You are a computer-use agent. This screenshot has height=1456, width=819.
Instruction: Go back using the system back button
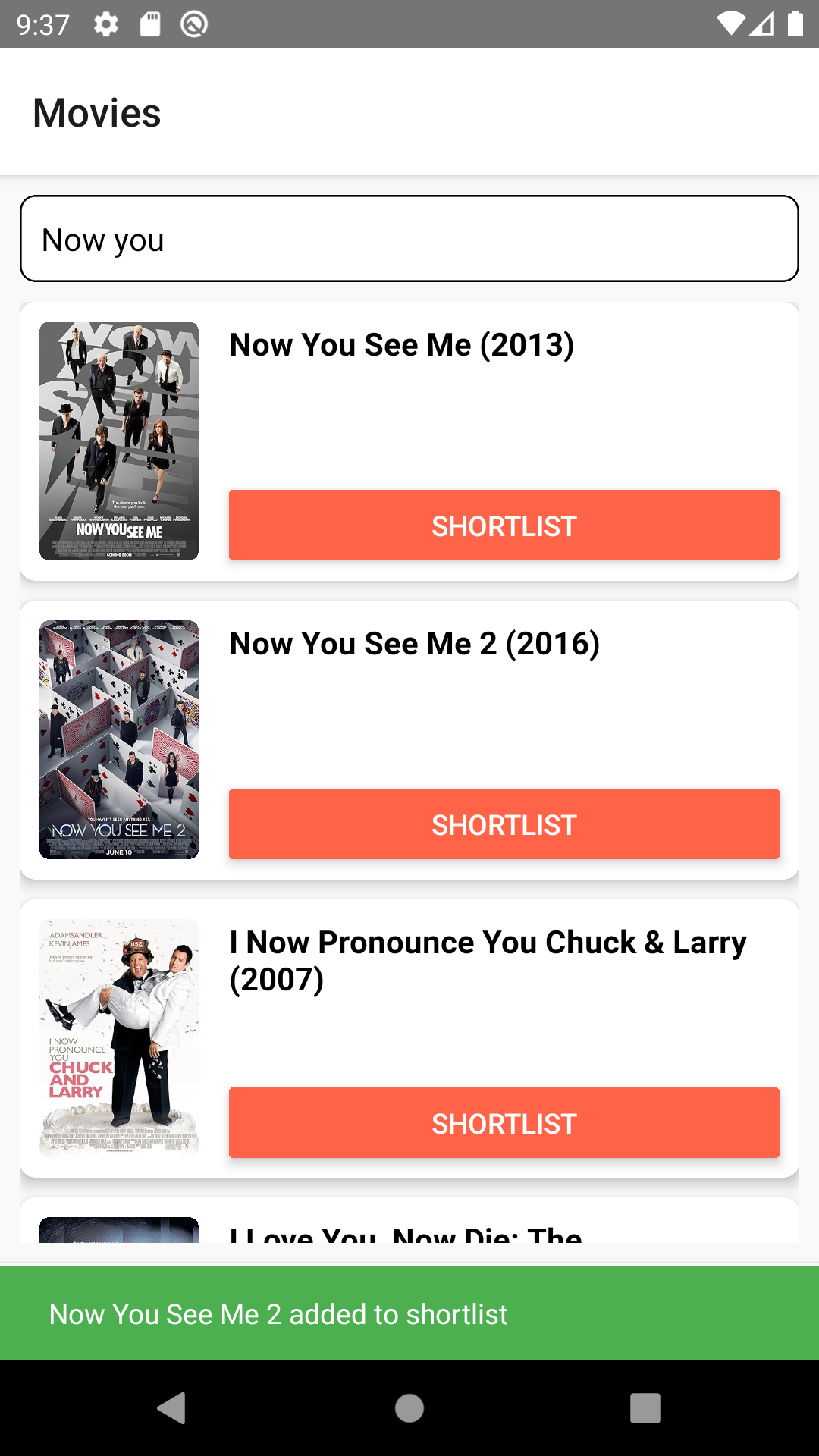(x=172, y=1408)
